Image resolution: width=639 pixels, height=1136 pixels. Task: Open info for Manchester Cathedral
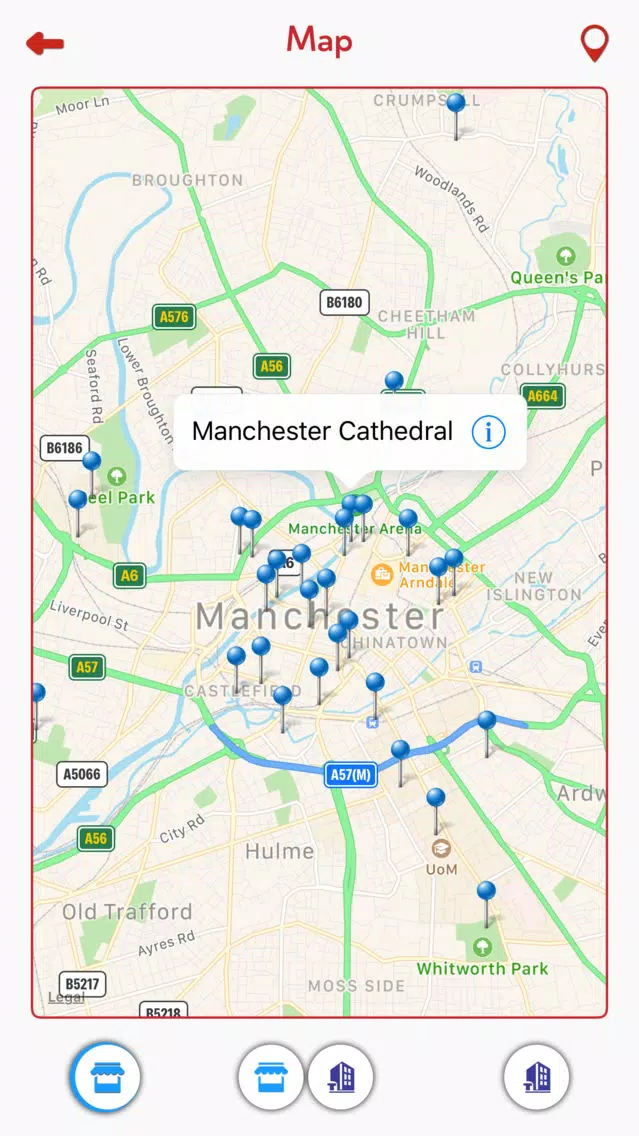[x=489, y=432]
